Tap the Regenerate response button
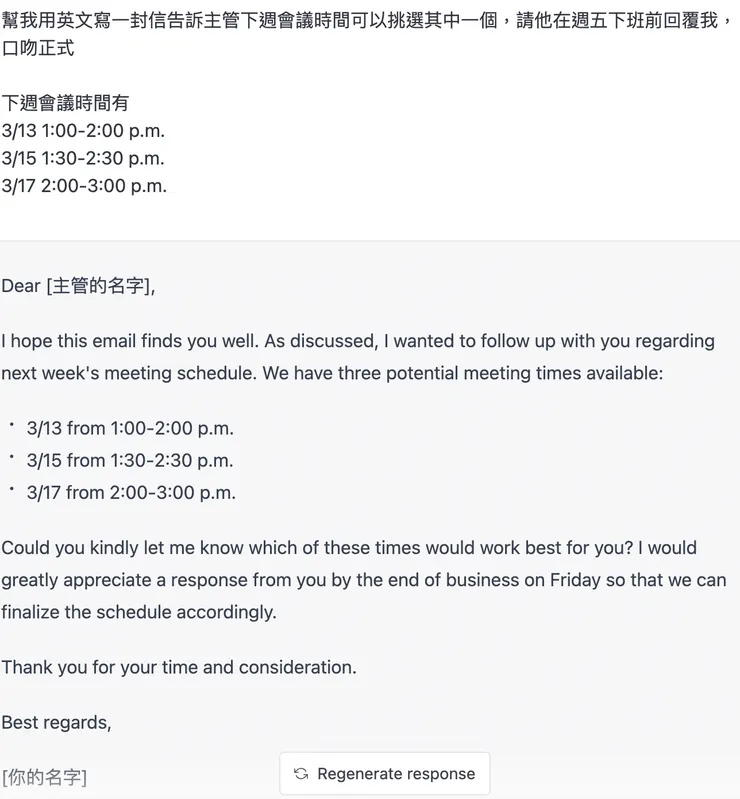The image size is (740, 799). (385, 773)
